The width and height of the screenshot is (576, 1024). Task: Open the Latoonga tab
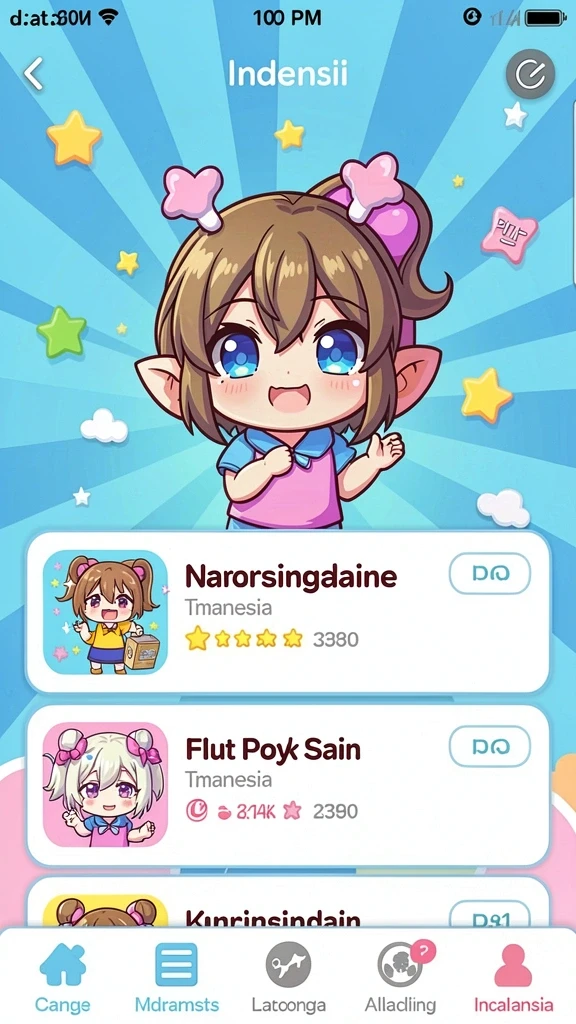point(289,976)
